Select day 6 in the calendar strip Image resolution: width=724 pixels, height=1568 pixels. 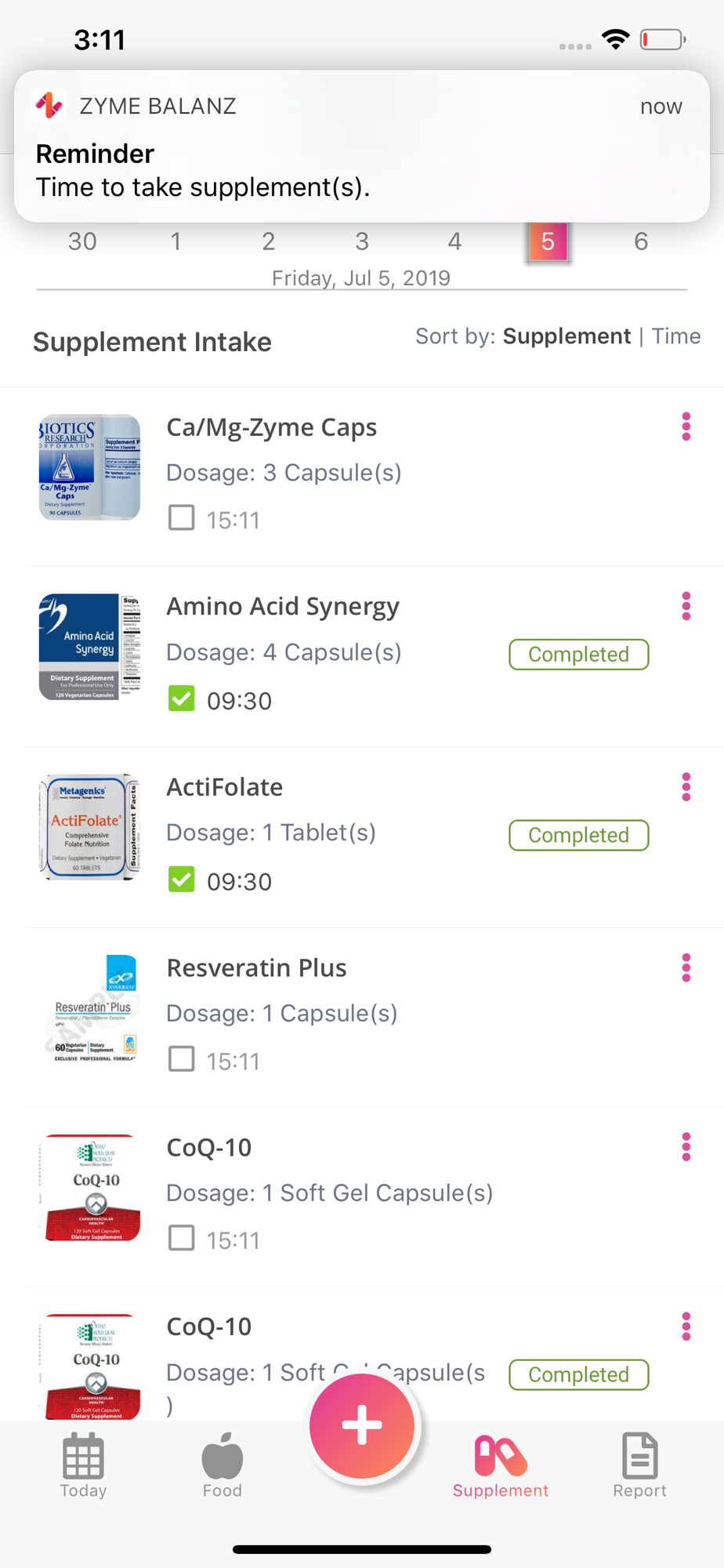click(640, 241)
